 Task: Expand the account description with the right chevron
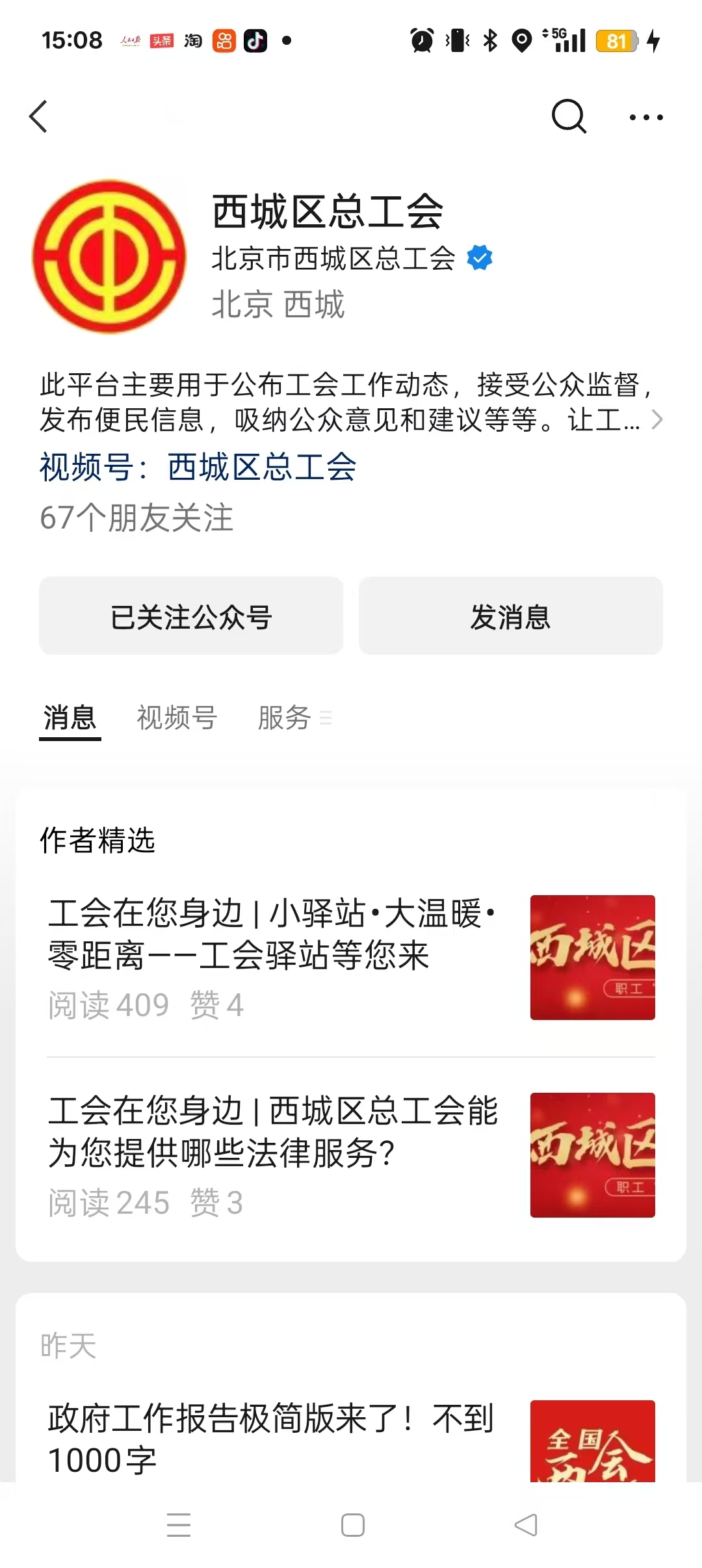(x=658, y=419)
